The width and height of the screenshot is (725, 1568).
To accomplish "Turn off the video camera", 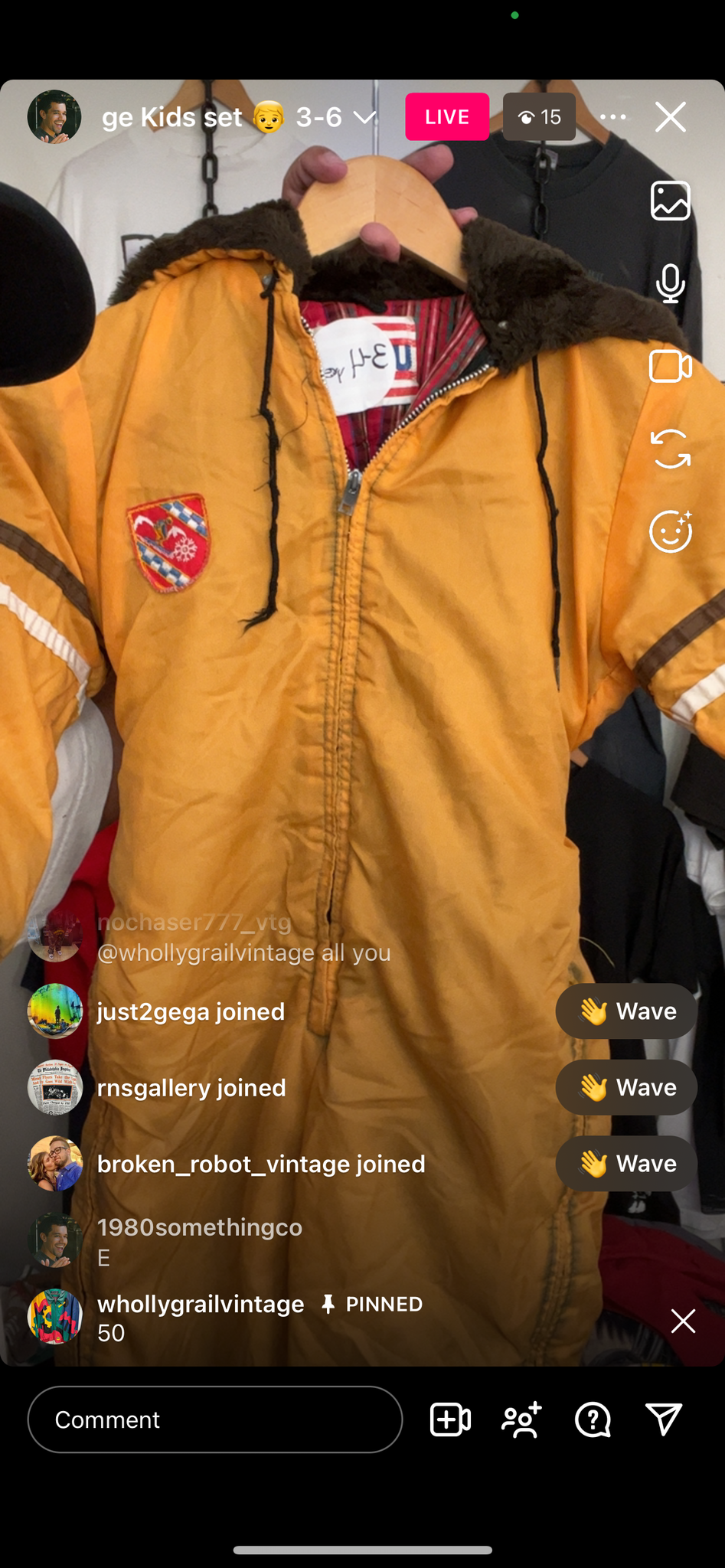I will pyautogui.click(x=671, y=366).
